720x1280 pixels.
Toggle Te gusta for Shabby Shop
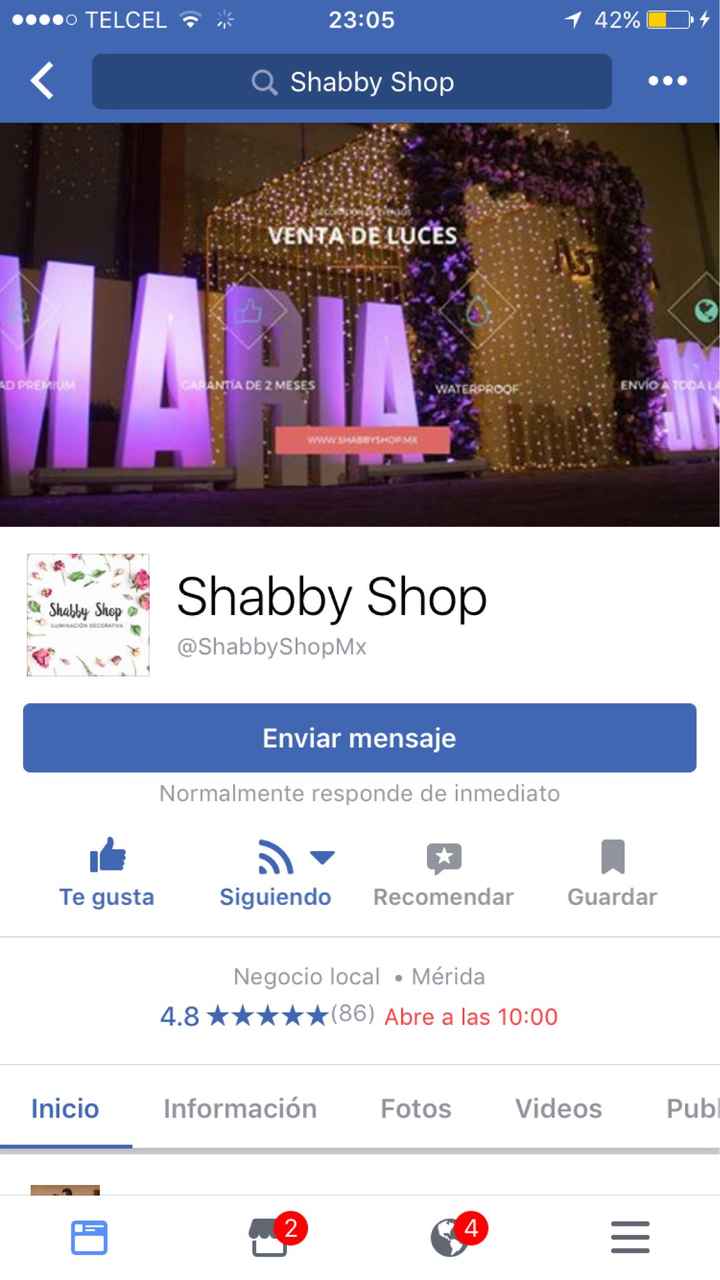click(107, 870)
